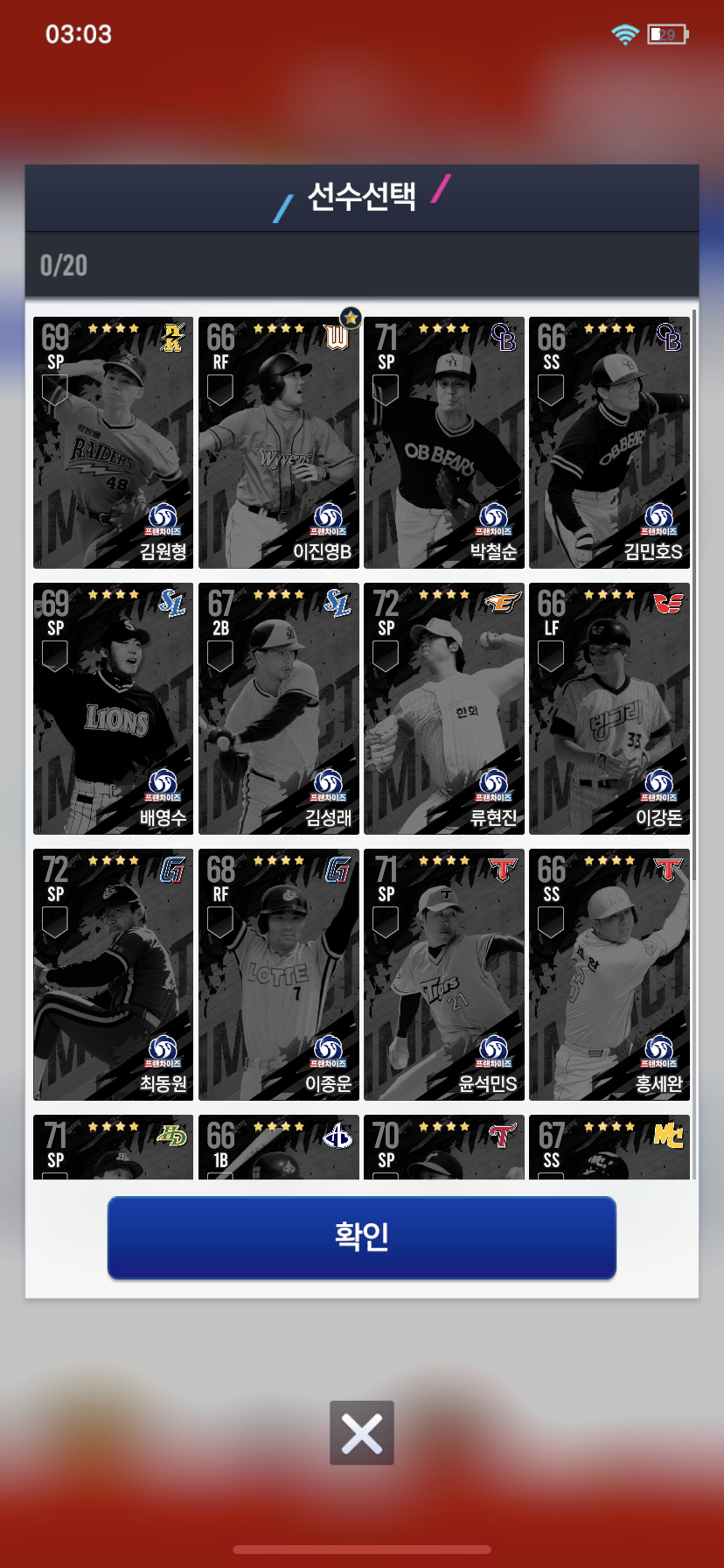Close the player selection dialog

[x=361, y=1432]
